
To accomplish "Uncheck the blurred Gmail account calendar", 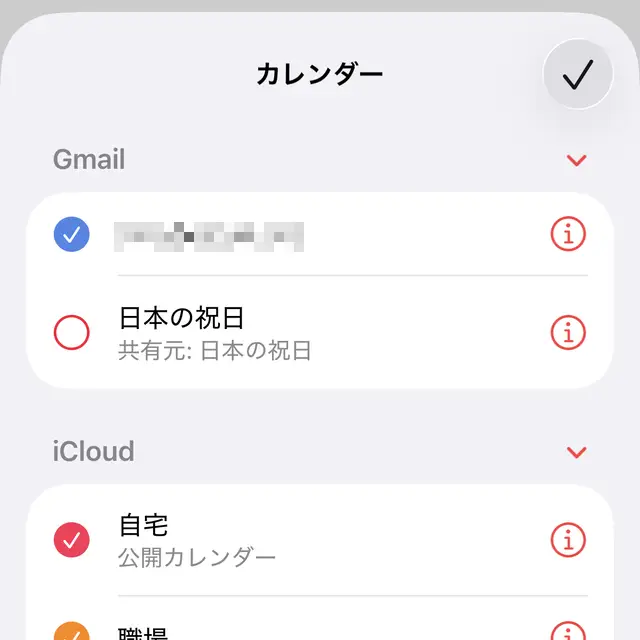I will click(71, 235).
